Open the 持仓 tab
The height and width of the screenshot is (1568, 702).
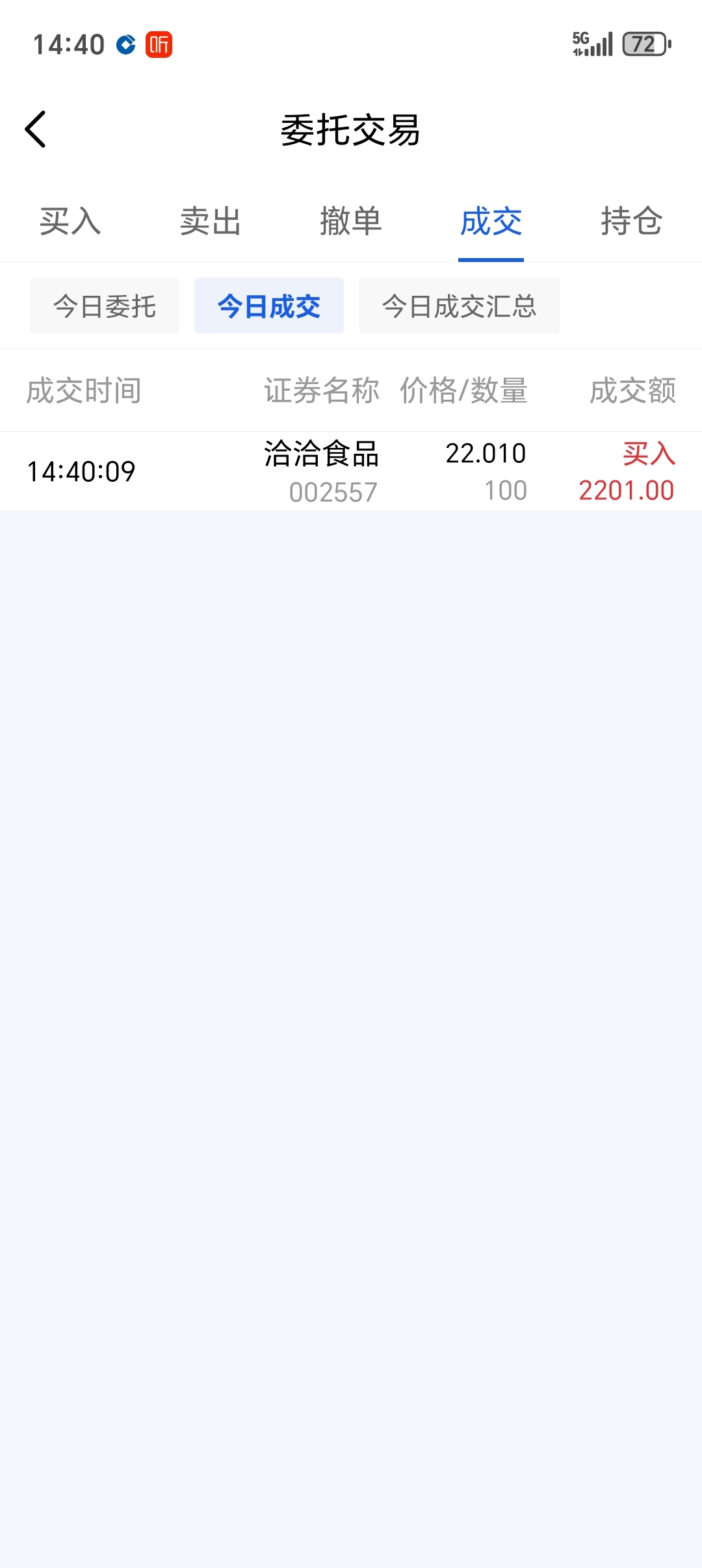631,221
